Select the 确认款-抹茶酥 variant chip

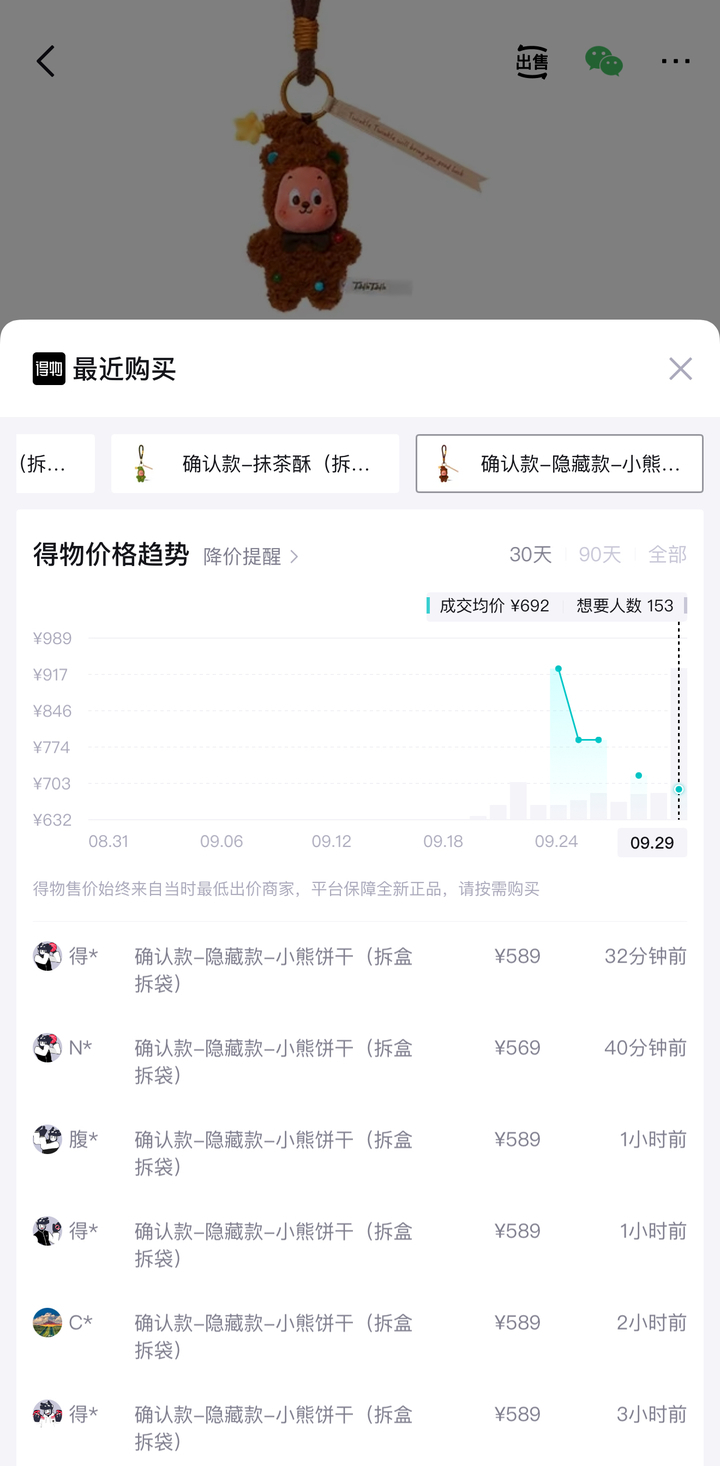(255, 464)
